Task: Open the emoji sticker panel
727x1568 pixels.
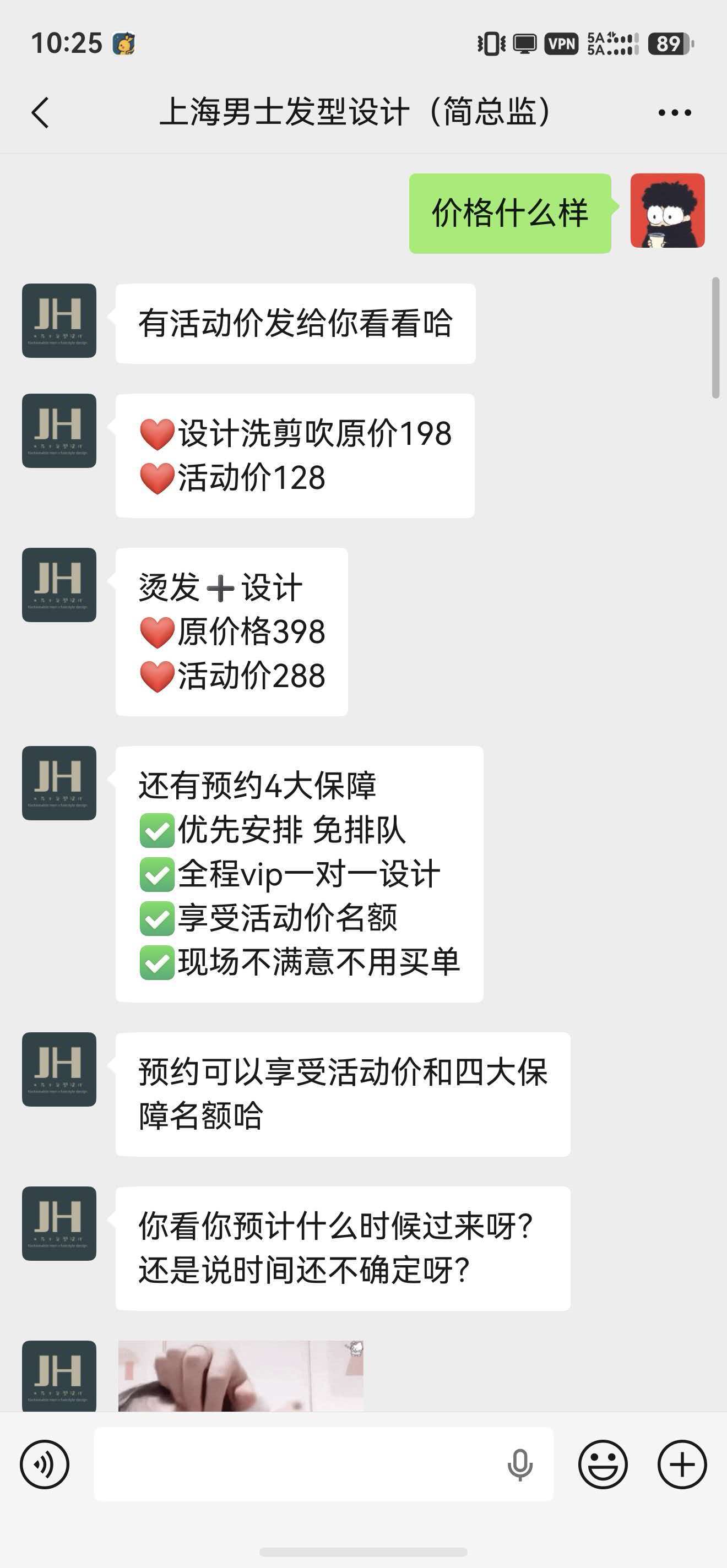Action: (603, 1464)
